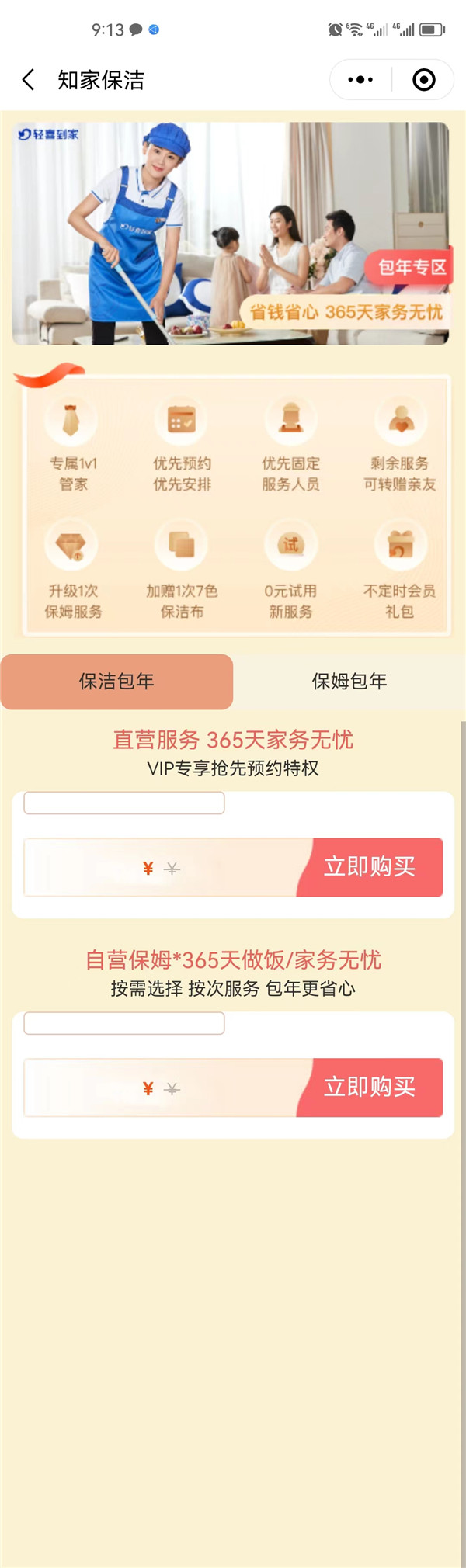The image size is (466, 1568).
Task: Switch to the 保姆包年 tab
Action: point(349,682)
